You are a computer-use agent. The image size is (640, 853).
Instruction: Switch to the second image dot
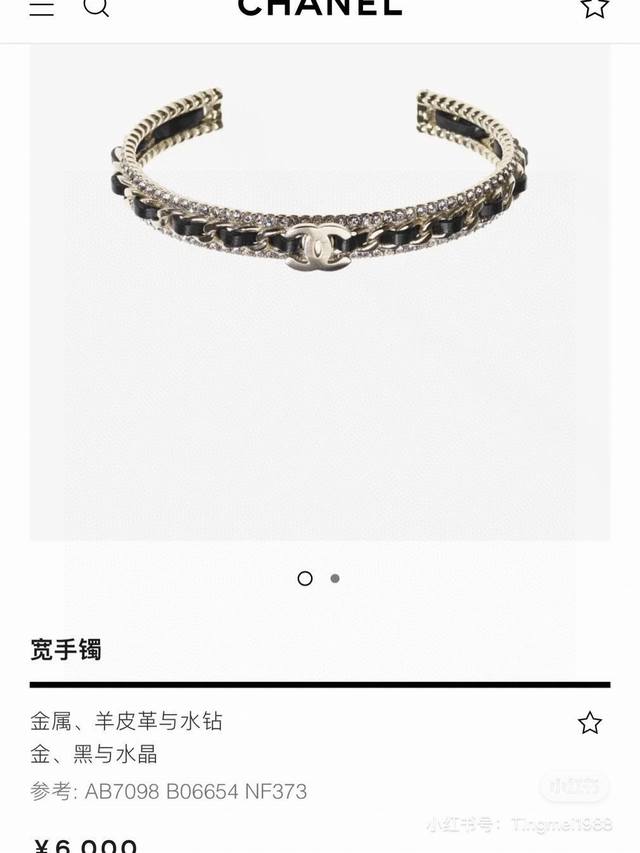tap(335, 578)
